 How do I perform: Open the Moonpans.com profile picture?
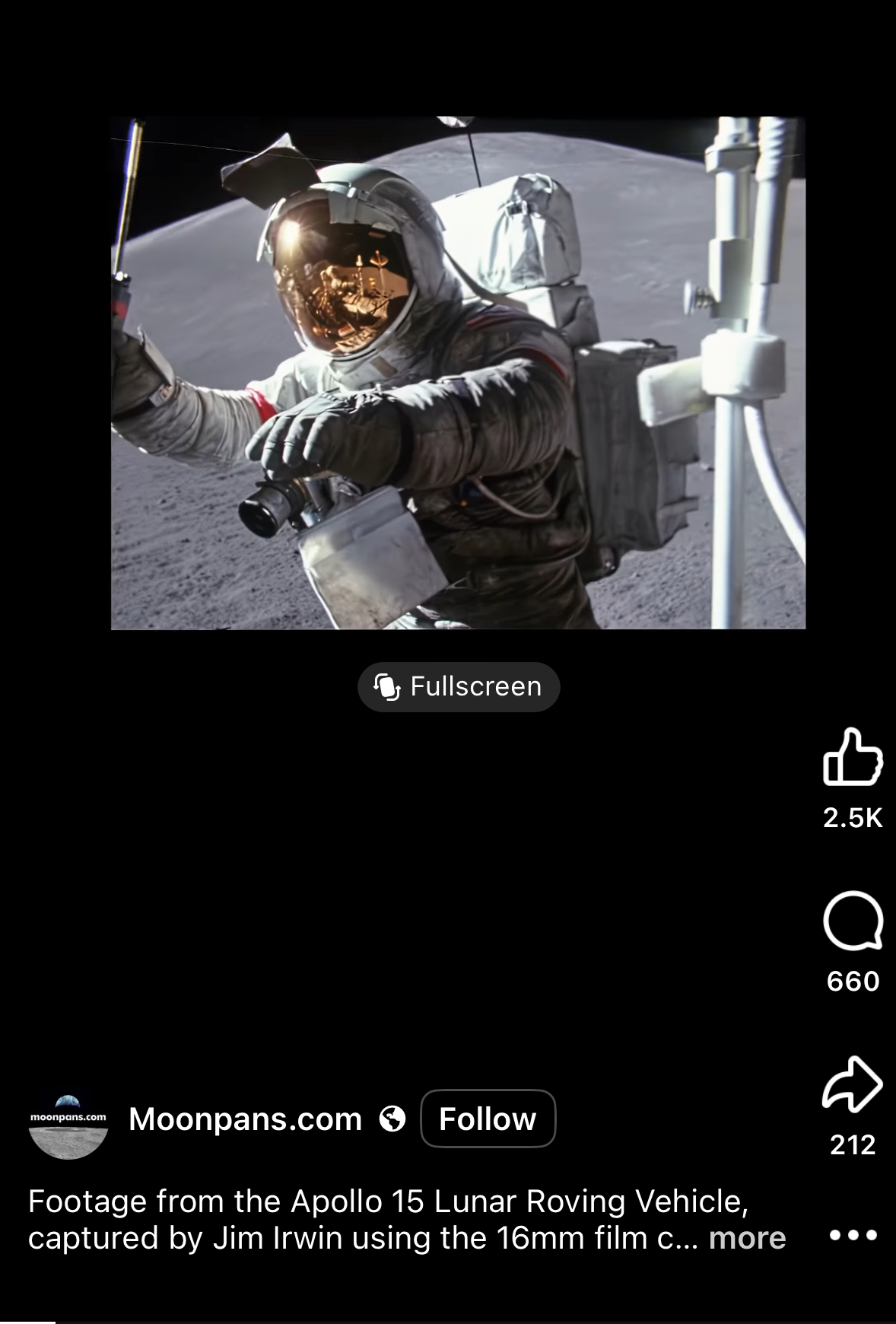[68, 1119]
